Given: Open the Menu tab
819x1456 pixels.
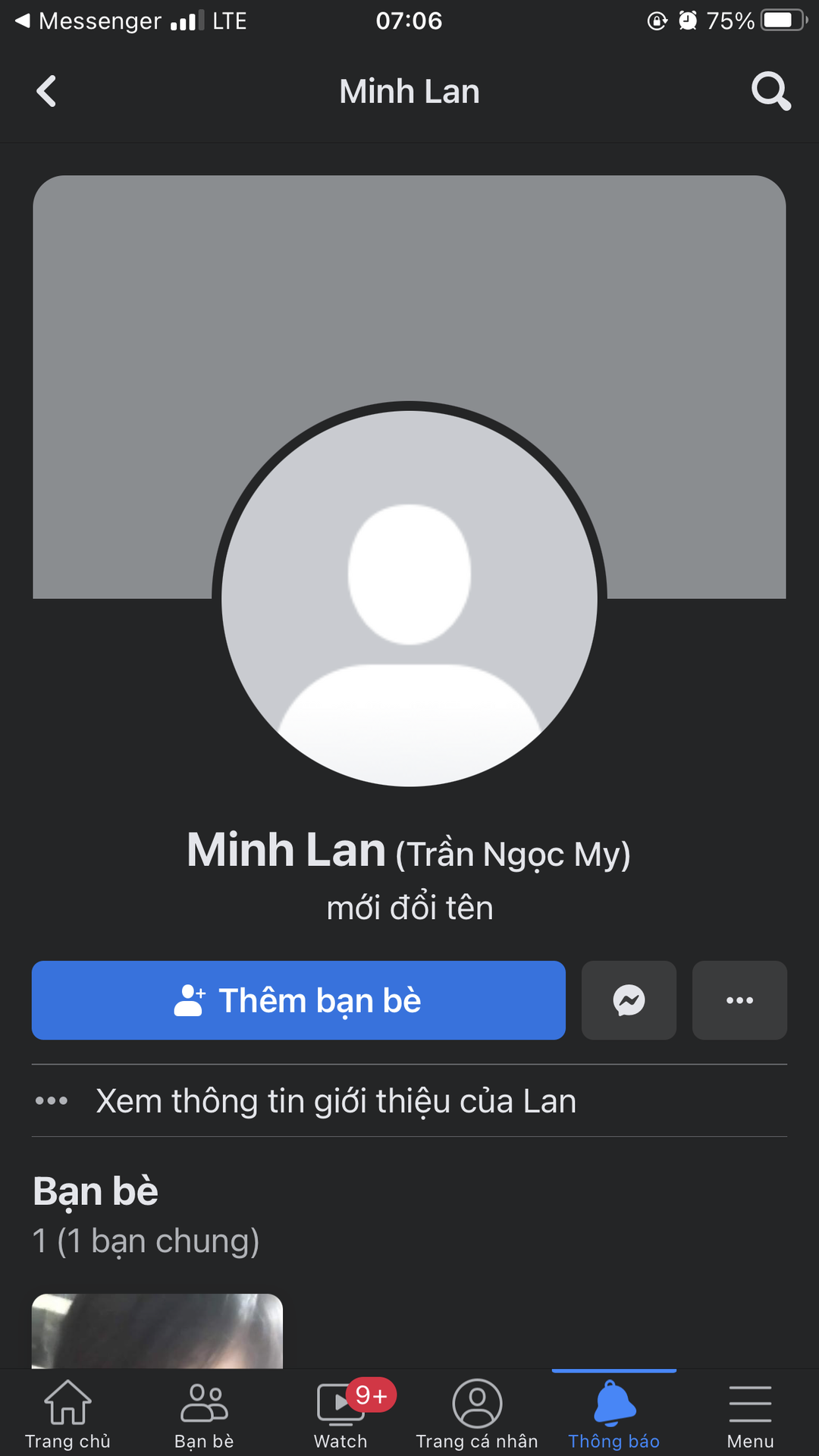Looking at the screenshot, I should coord(751,1414).
